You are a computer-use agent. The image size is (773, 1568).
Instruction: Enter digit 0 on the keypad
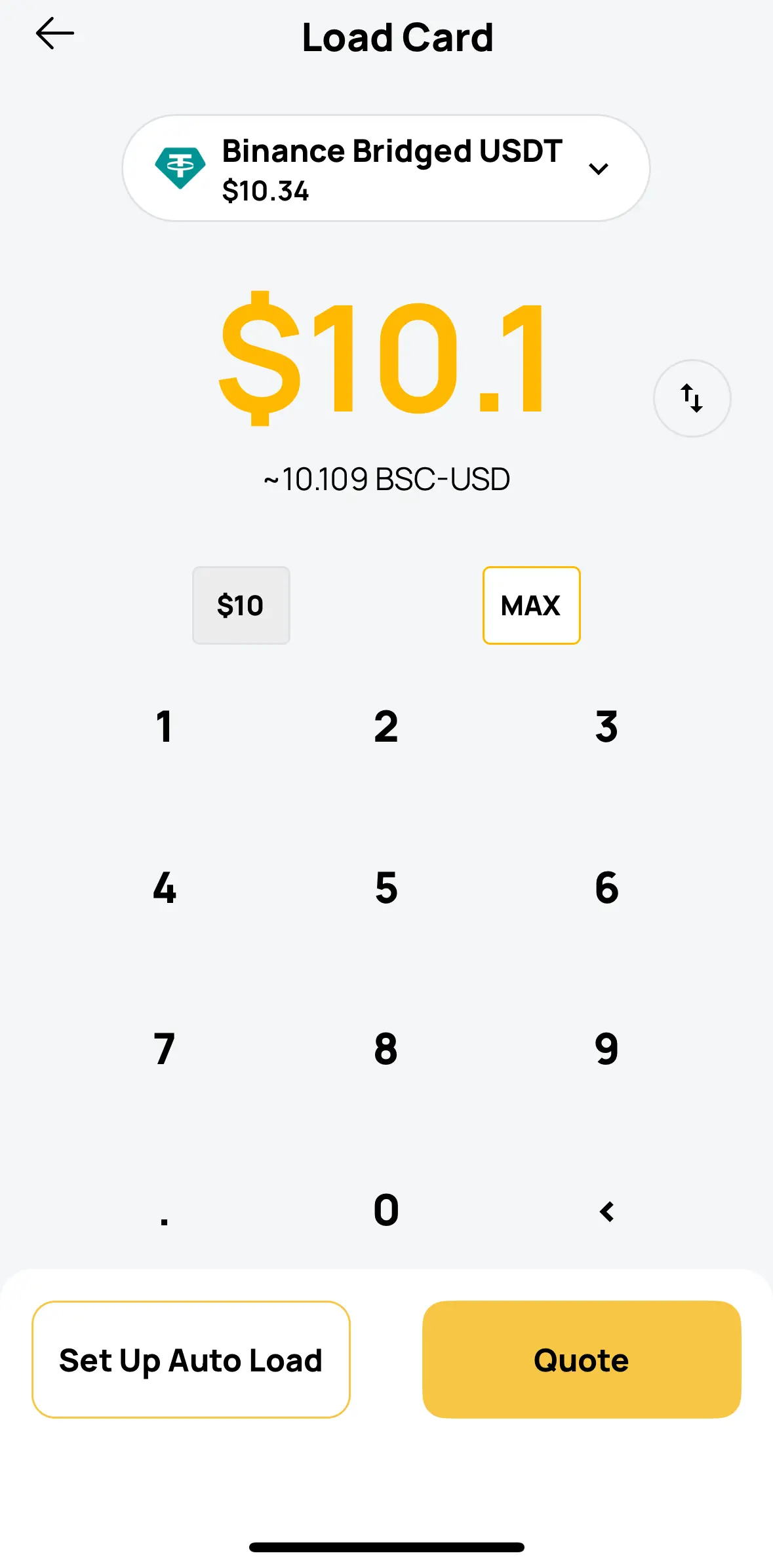click(386, 1210)
